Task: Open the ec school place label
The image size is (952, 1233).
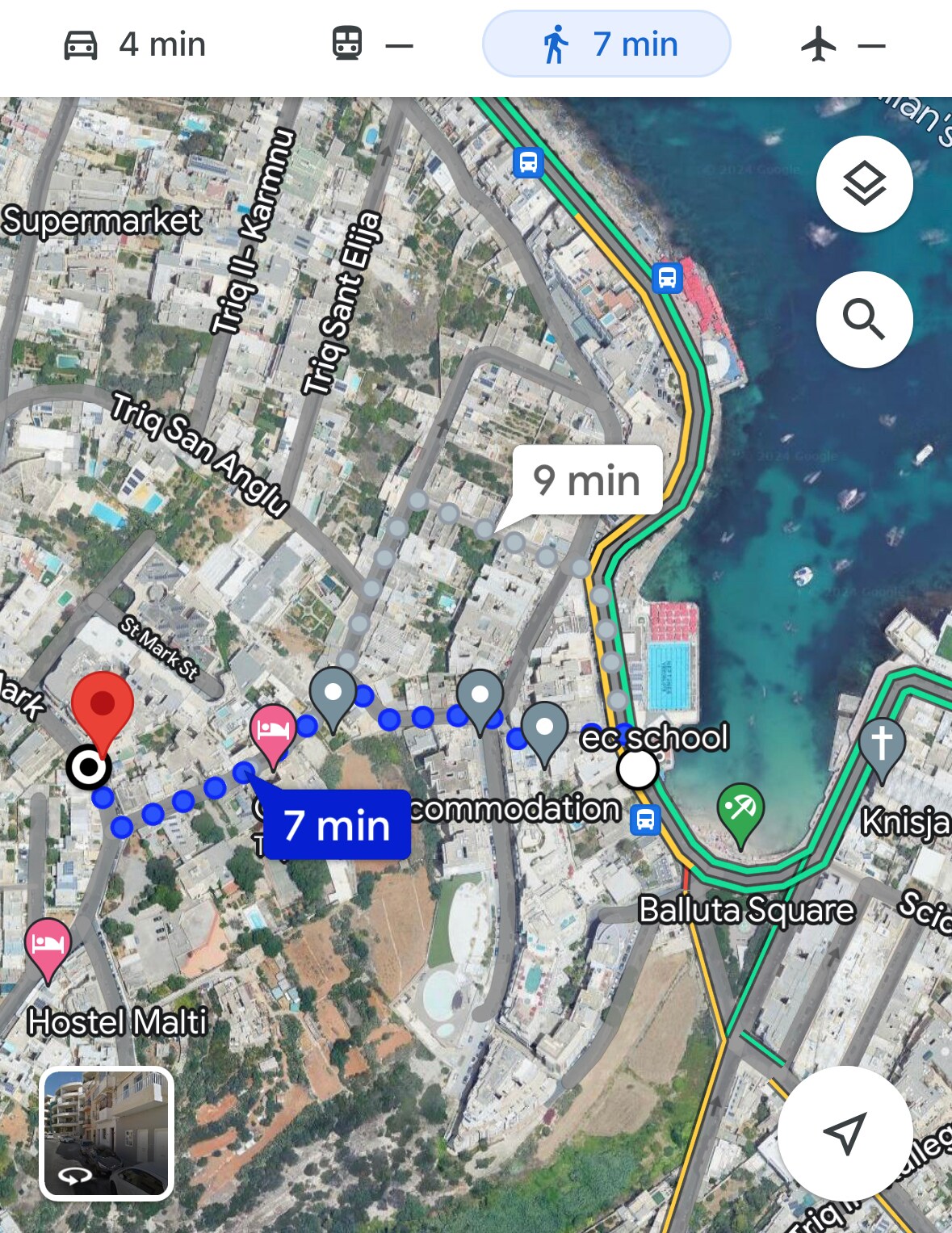Action: tap(654, 737)
